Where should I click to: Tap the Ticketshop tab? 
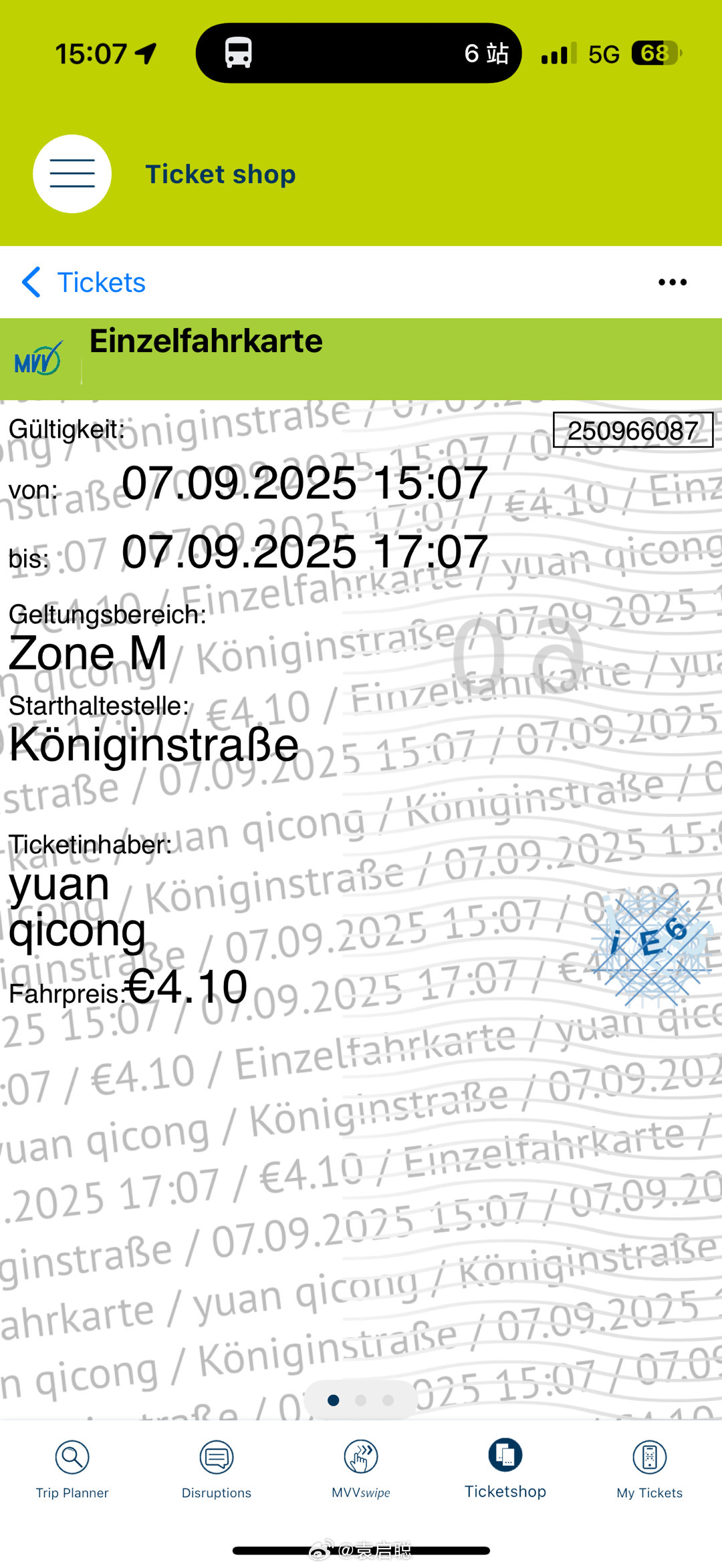click(x=505, y=1468)
